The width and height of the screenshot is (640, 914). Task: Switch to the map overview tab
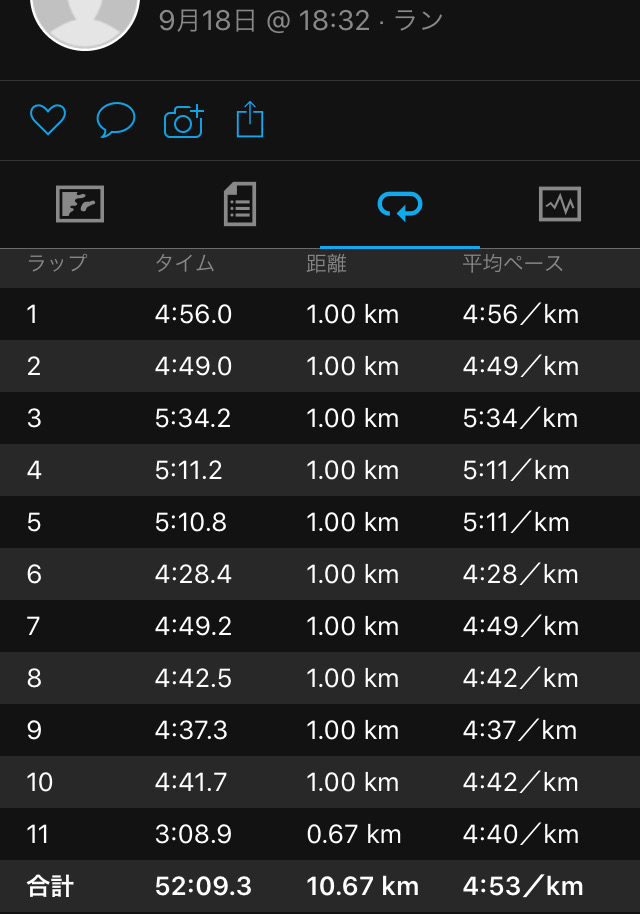pyautogui.click(x=80, y=204)
